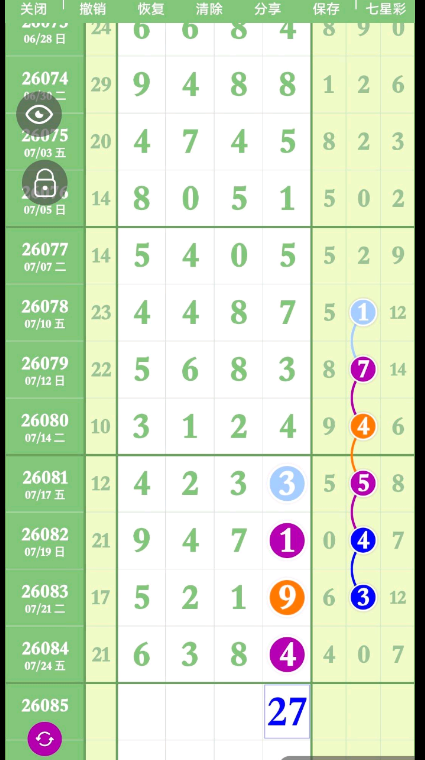Tap the padlock lock button

coord(45,183)
